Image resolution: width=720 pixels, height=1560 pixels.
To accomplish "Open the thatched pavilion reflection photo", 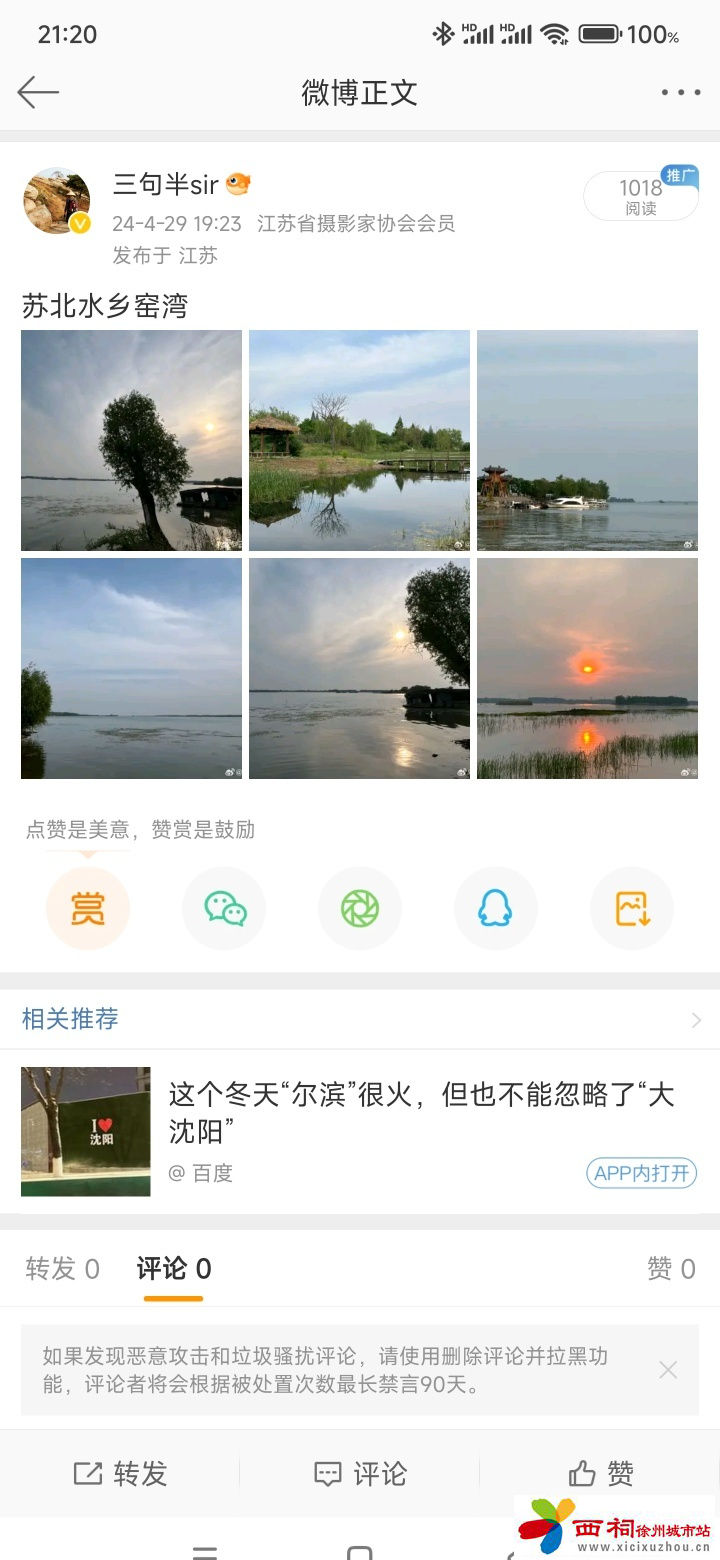I will (x=359, y=440).
